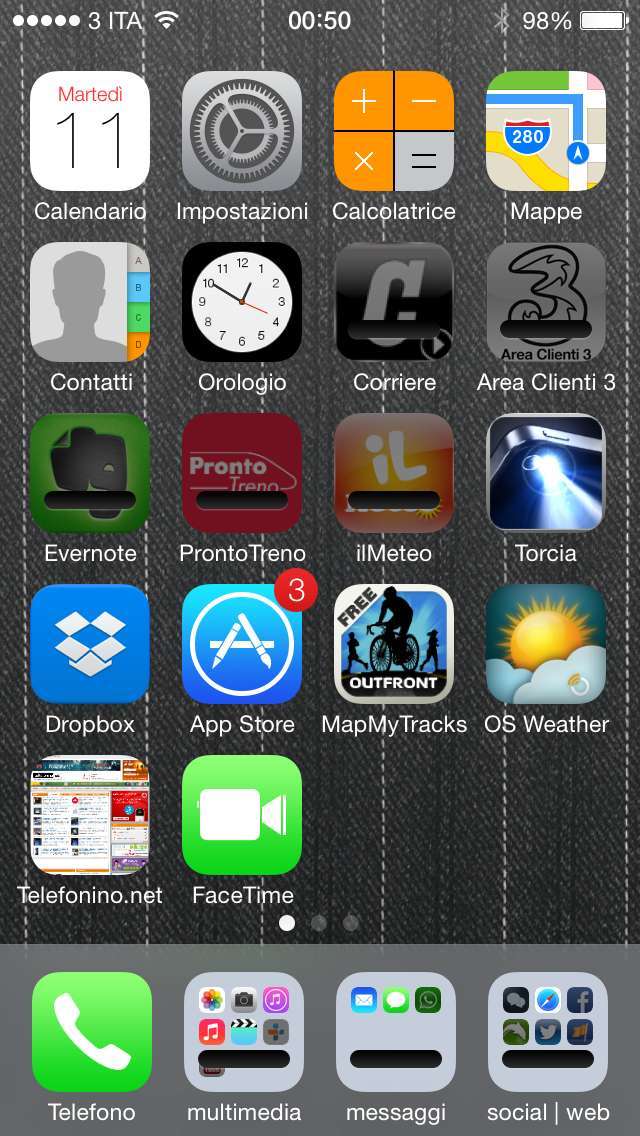The image size is (640, 1136).
Task: Launch the Torcia flashlight app
Action: click(x=546, y=473)
